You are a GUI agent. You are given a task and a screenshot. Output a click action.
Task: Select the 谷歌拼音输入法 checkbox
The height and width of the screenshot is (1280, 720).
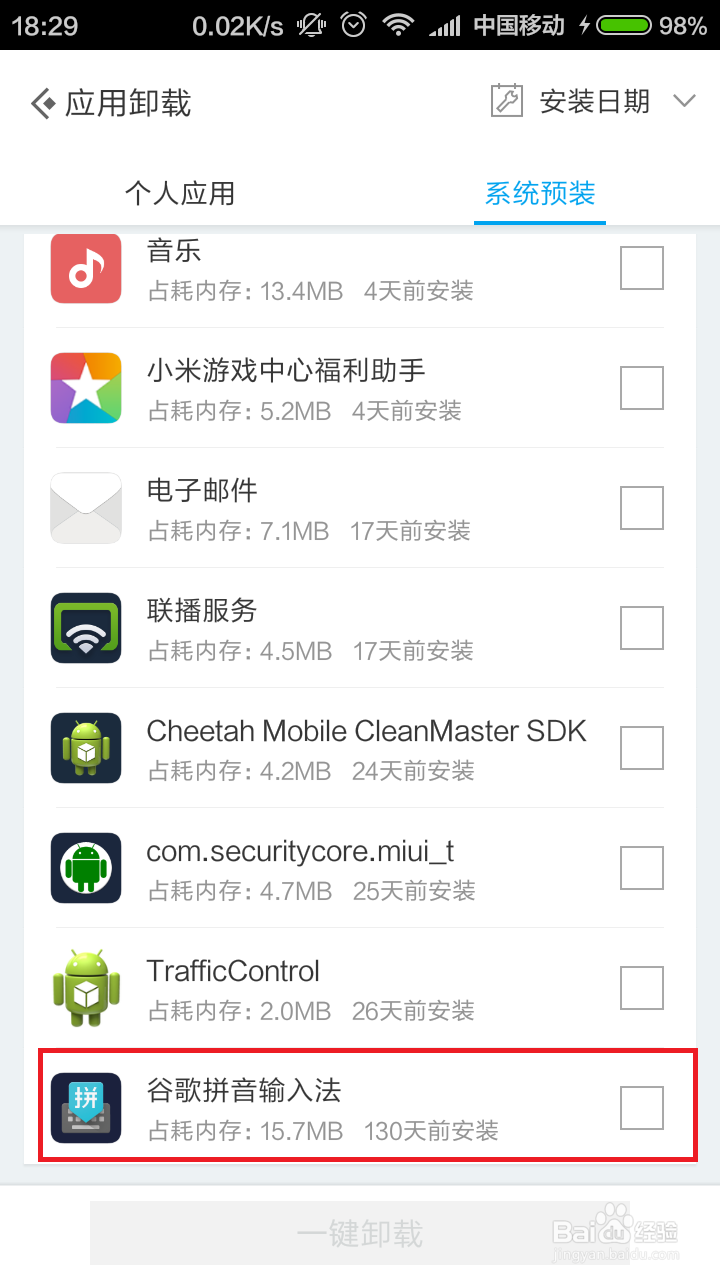641,1108
